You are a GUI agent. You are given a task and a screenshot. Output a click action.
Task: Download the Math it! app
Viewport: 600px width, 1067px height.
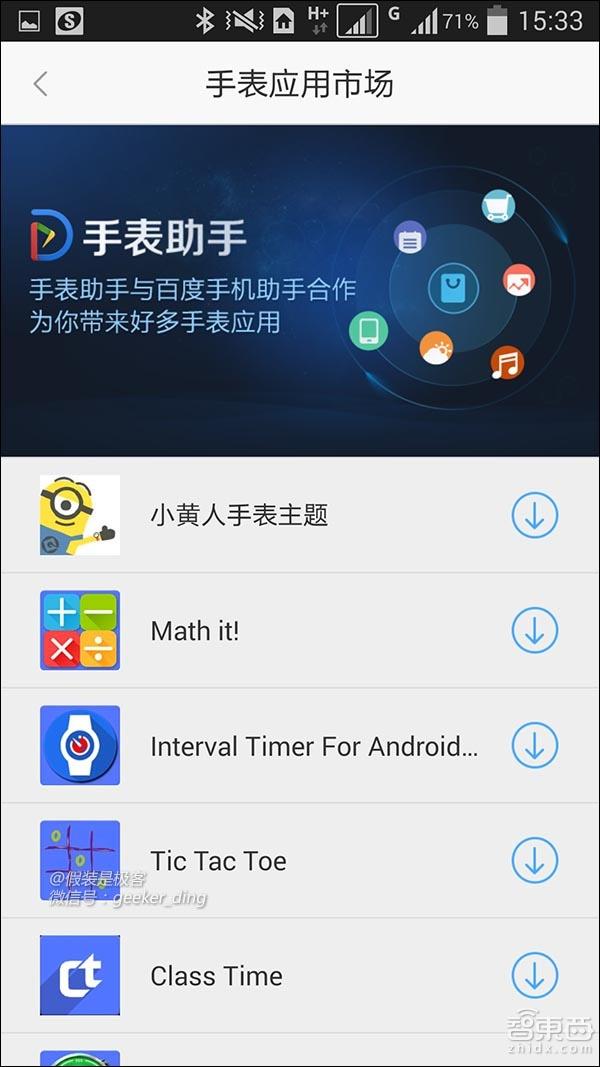click(535, 630)
